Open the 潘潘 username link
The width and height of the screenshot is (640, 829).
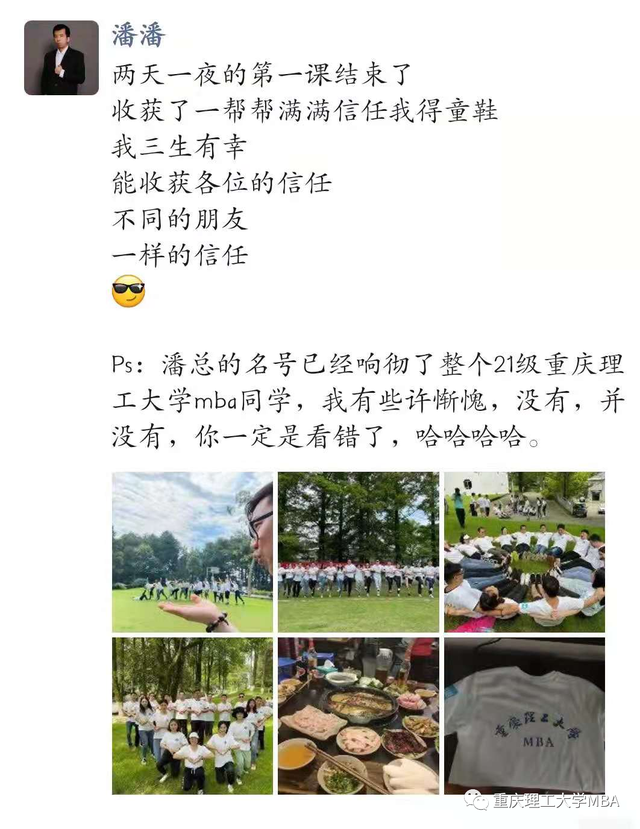[139, 36]
